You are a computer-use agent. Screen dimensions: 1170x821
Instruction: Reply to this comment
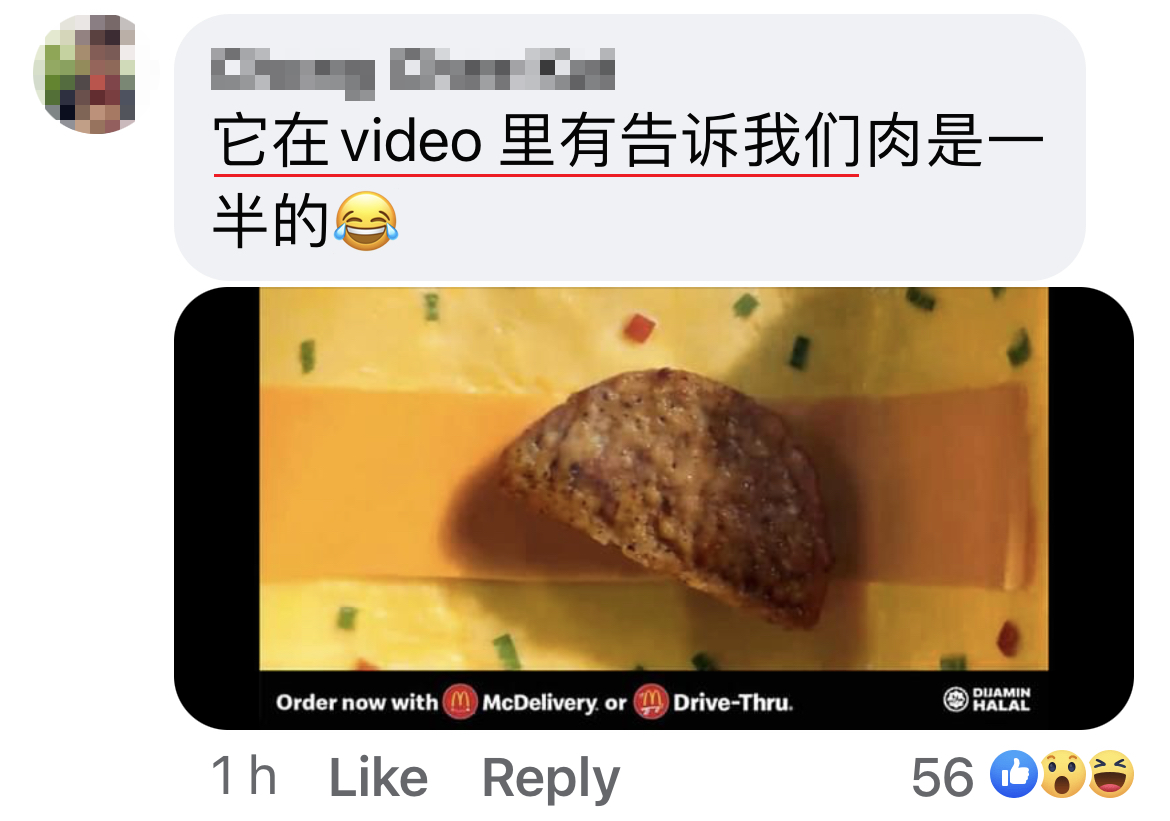pyautogui.click(x=550, y=777)
